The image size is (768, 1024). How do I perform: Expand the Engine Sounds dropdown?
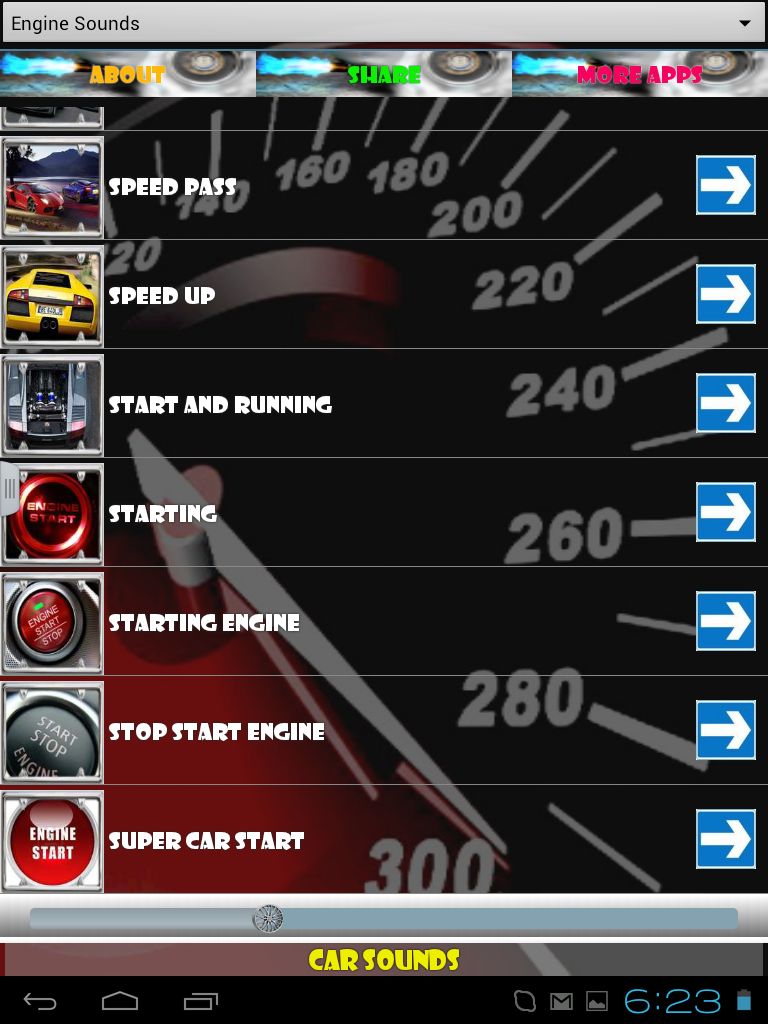click(384, 23)
